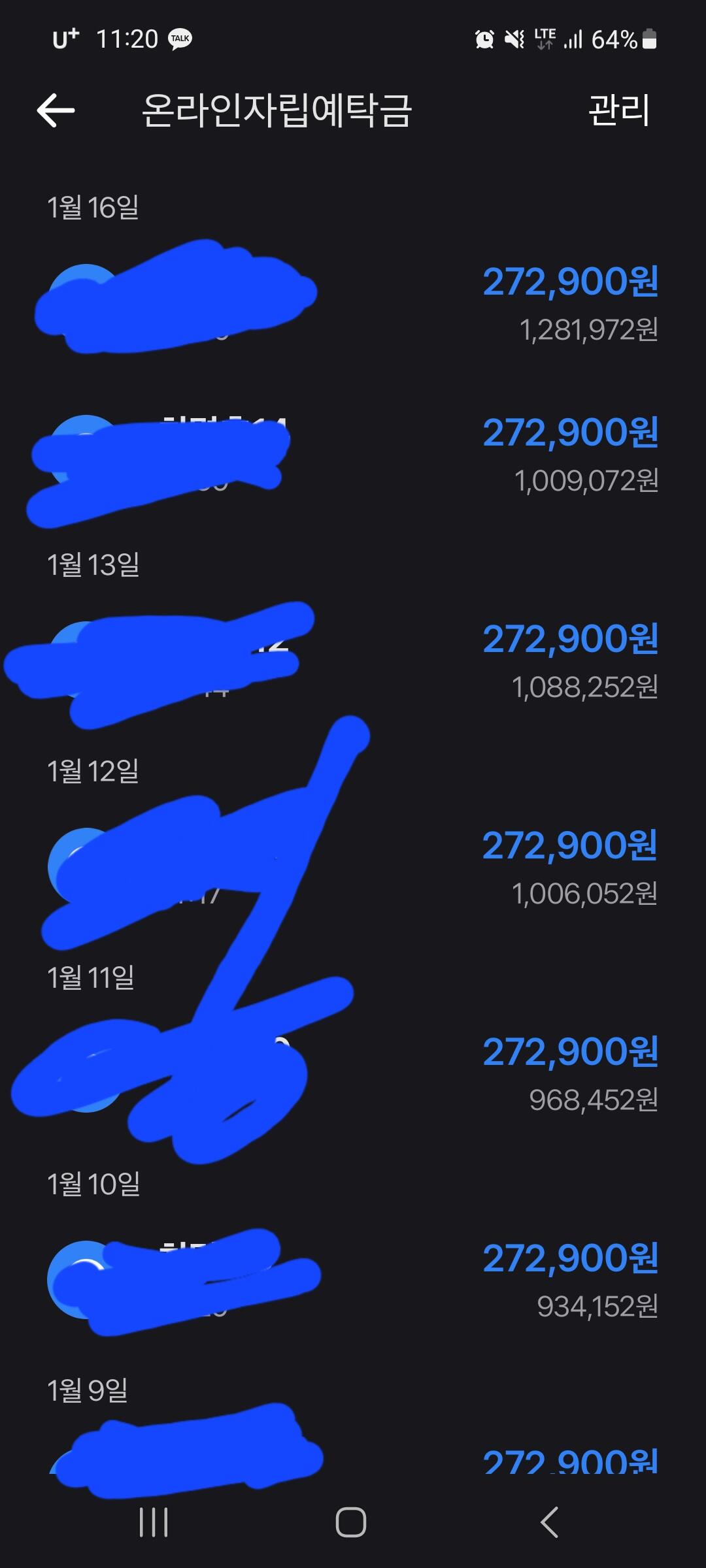The height and width of the screenshot is (1568, 706).
Task: Tap the system home button
Action: [x=351, y=1522]
